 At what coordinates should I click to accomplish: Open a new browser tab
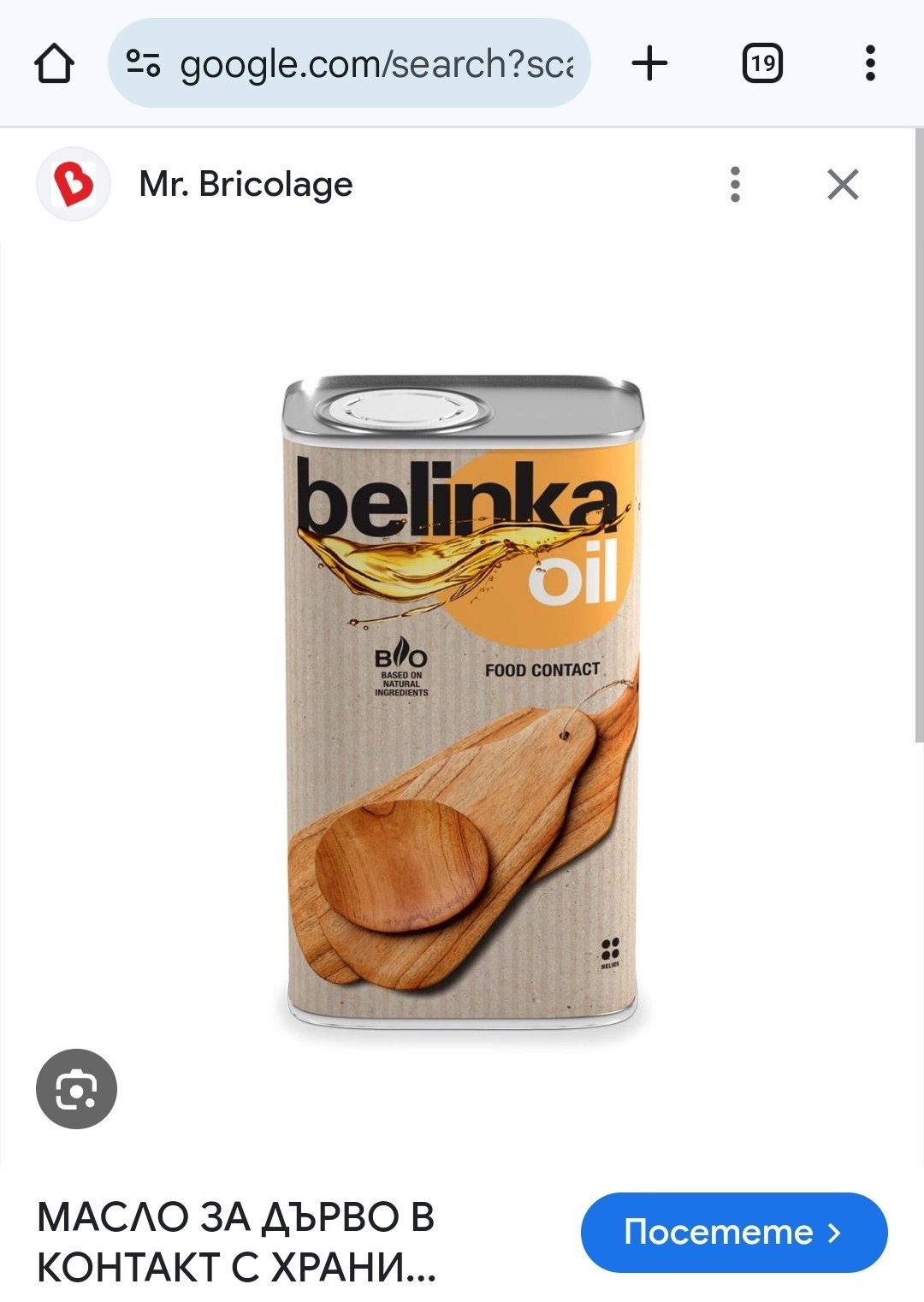649,63
